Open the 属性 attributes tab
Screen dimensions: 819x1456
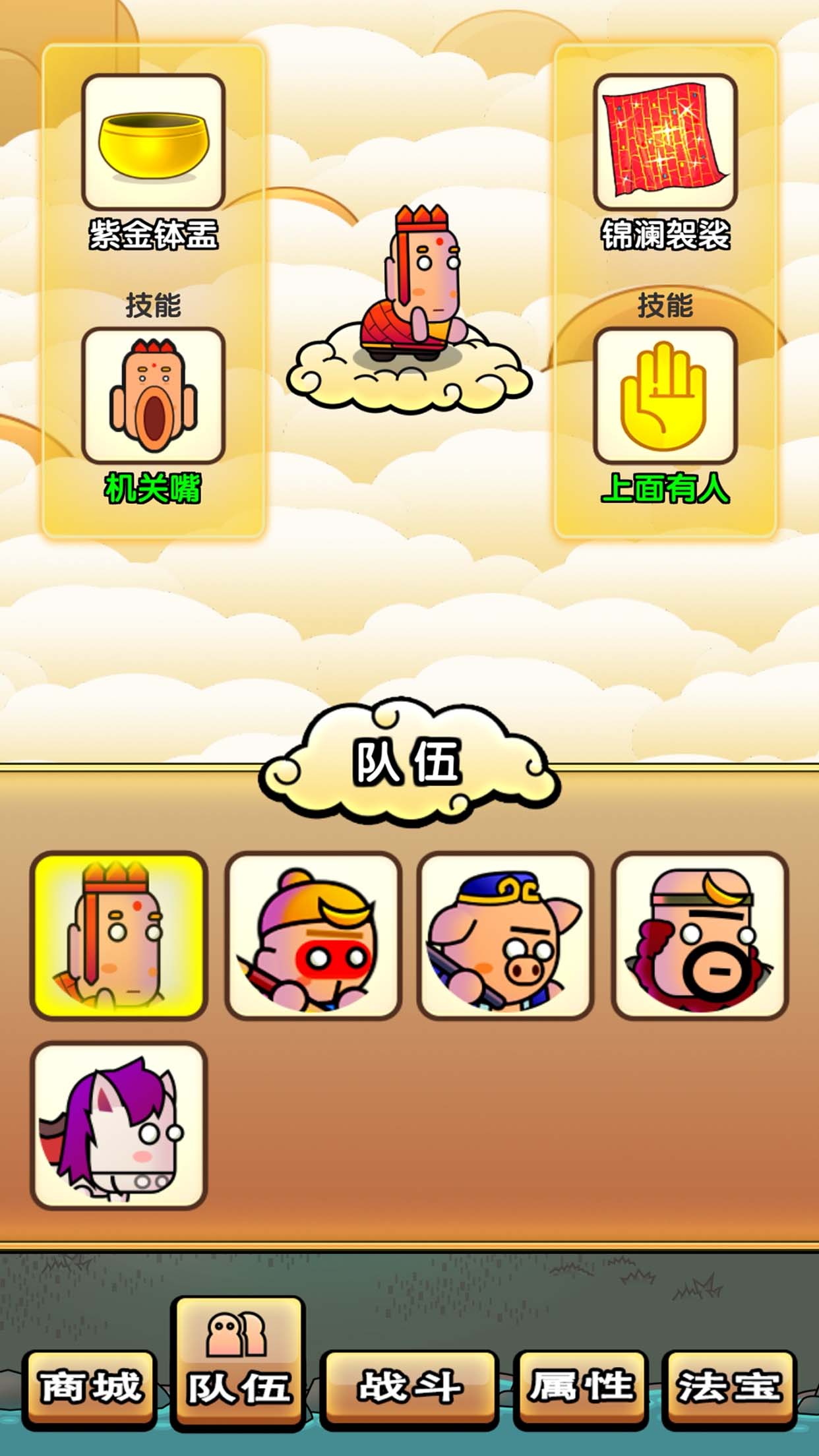[x=581, y=1387]
